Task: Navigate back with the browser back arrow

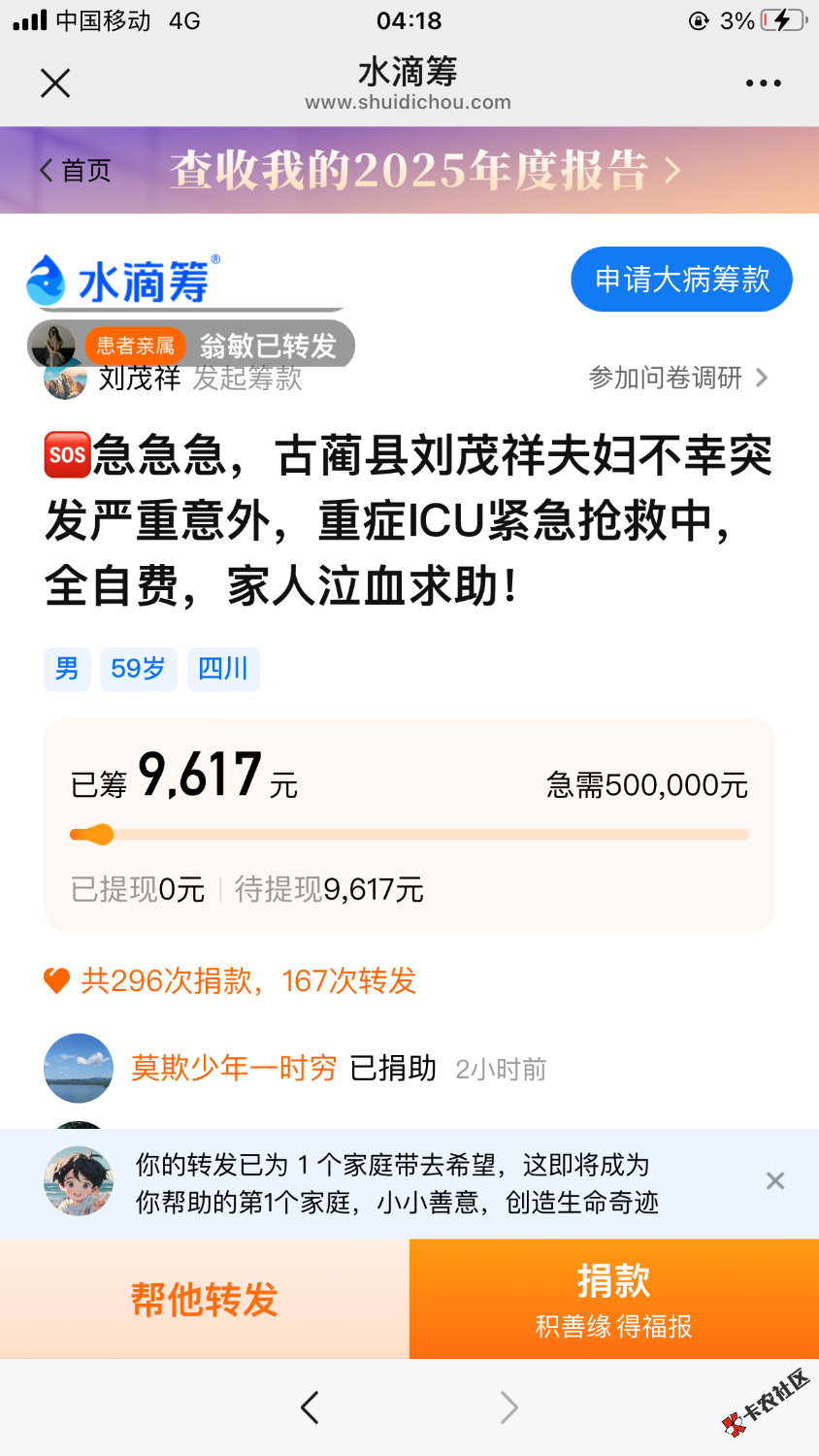Action: click(x=310, y=1406)
